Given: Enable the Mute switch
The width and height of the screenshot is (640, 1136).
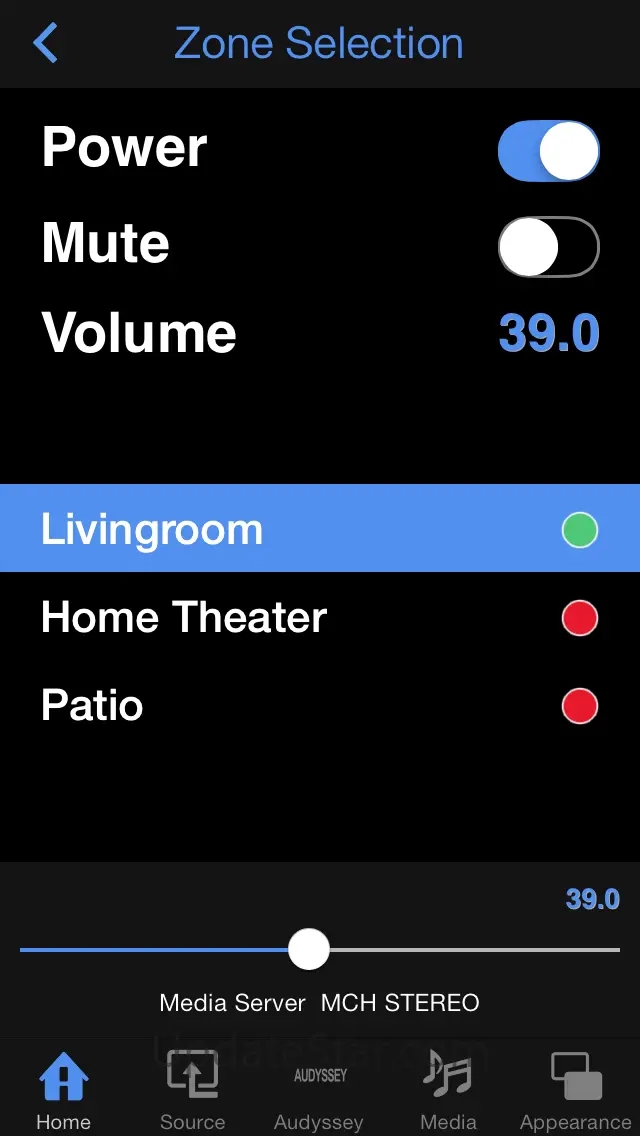Looking at the screenshot, I should pyautogui.click(x=548, y=246).
